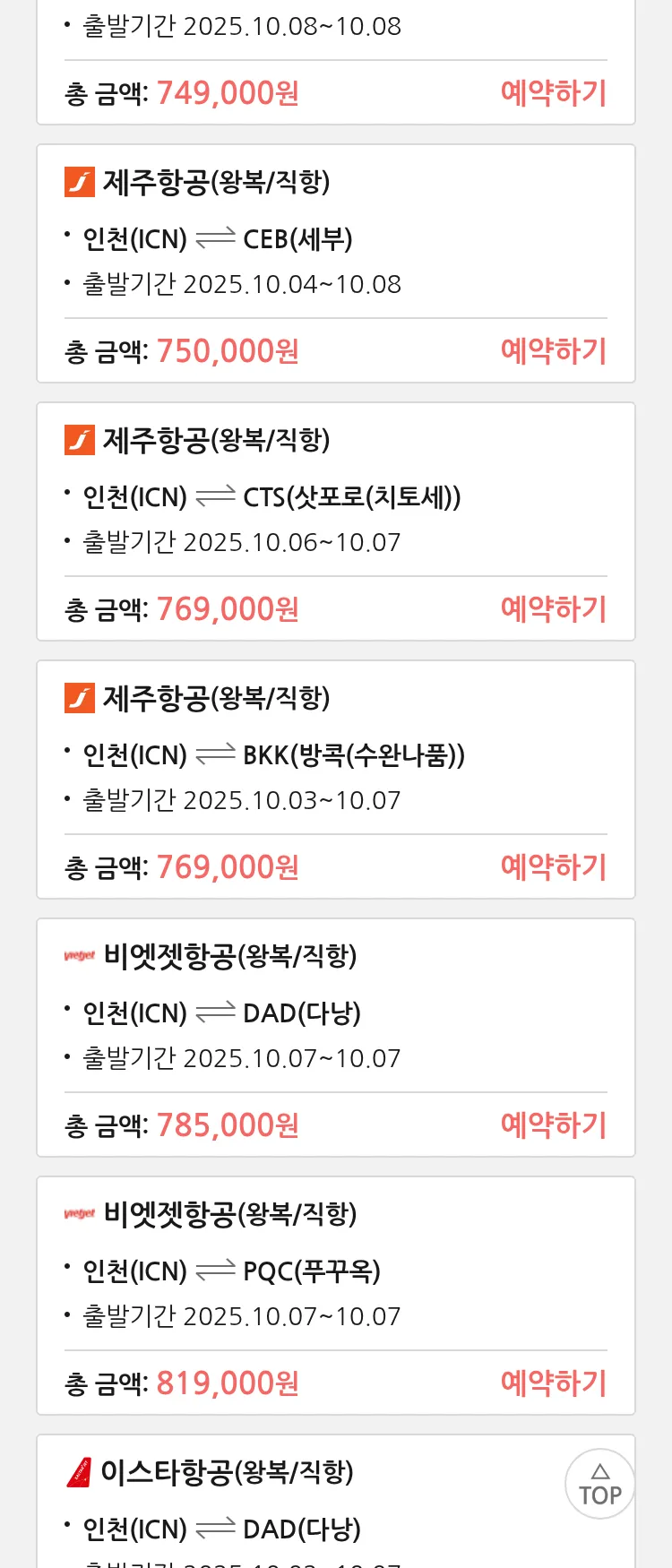Book the 제주항공 flight to CEB(세부)
Image resolution: width=672 pixels, height=1568 pixels.
tap(553, 351)
